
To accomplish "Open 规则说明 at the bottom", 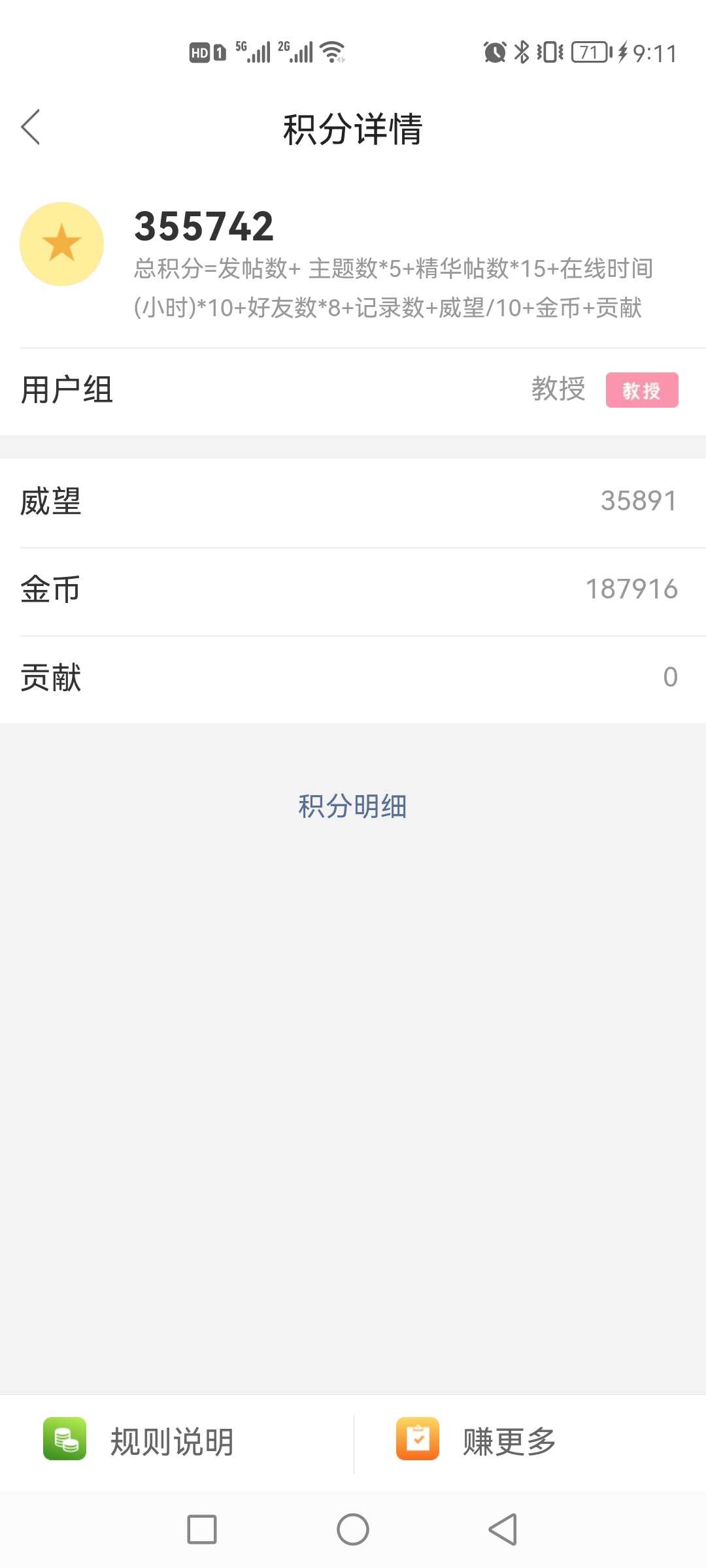I will pyautogui.click(x=176, y=1441).
